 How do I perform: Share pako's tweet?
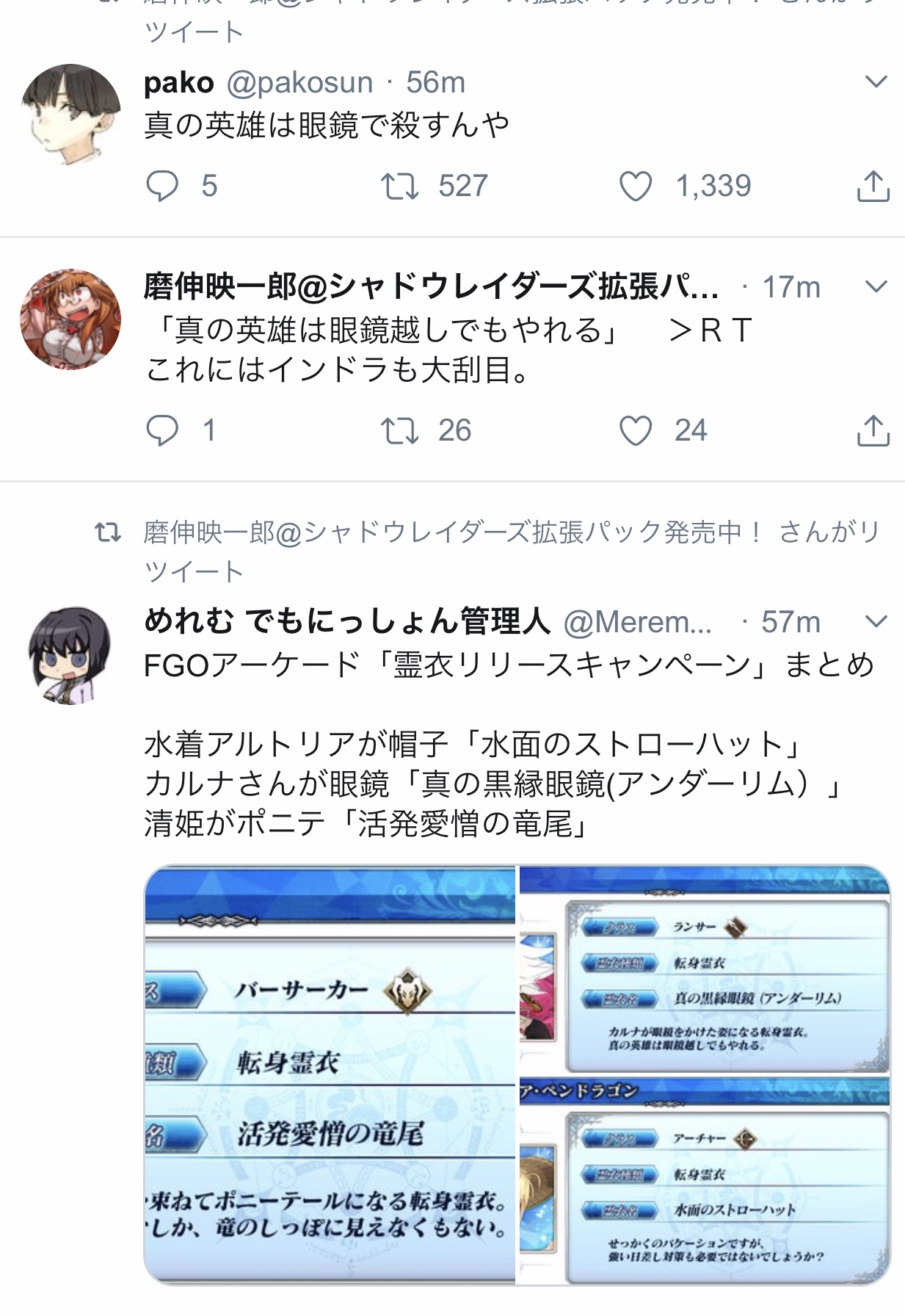tap(873, 186)
